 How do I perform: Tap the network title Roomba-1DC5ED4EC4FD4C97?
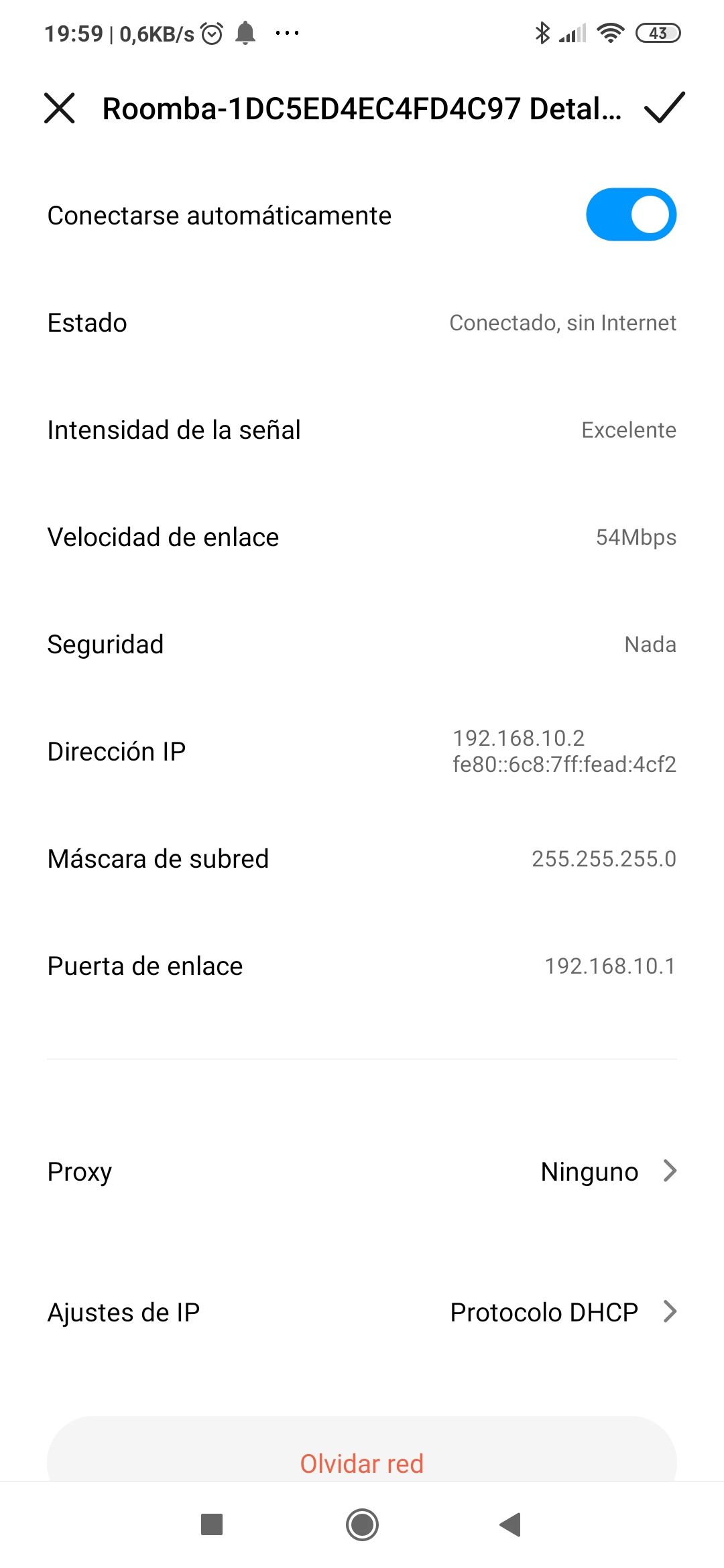pyautogui.click(x=362, y=109)
